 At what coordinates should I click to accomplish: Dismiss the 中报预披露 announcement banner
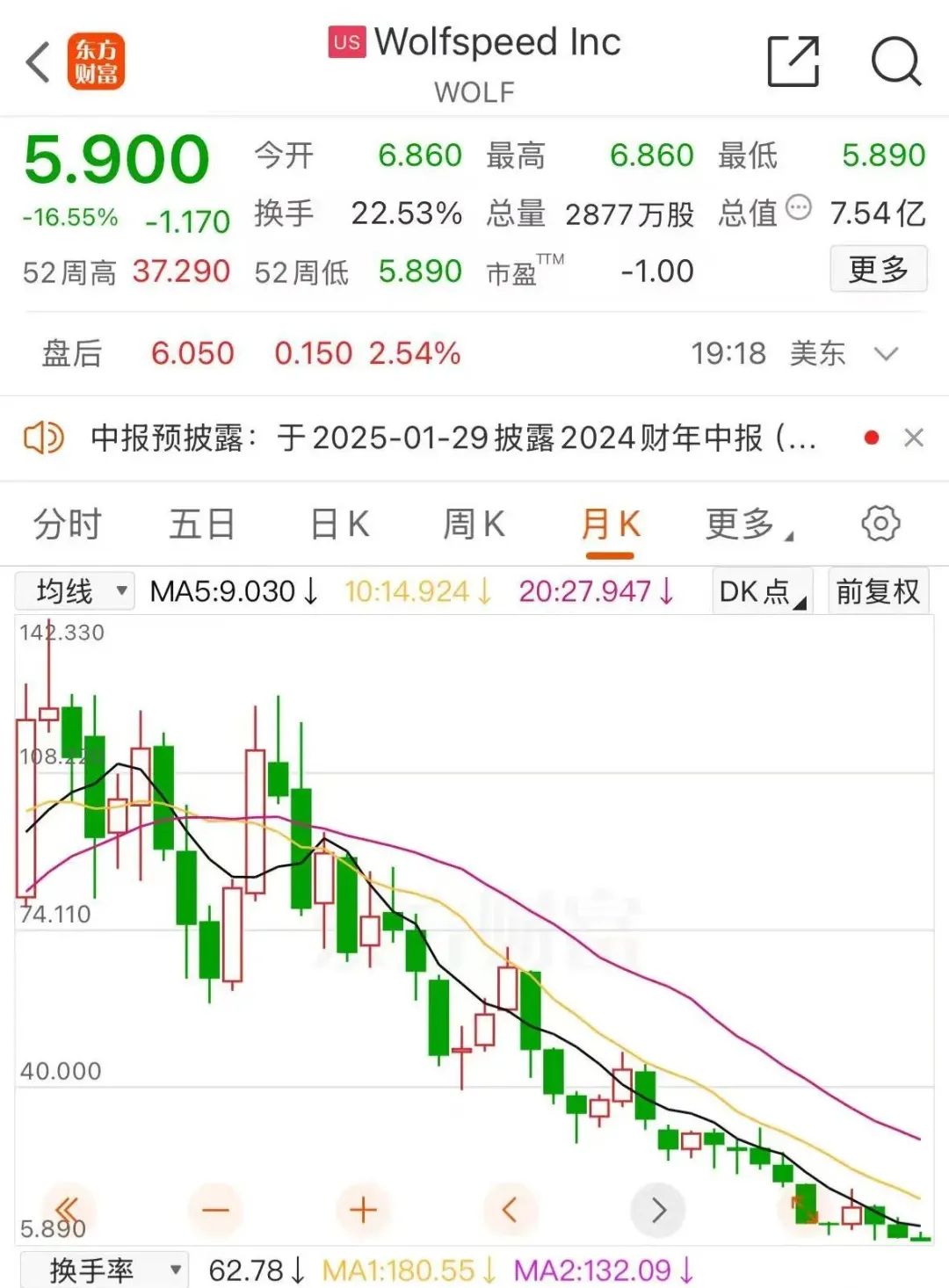tap(914, 438)
